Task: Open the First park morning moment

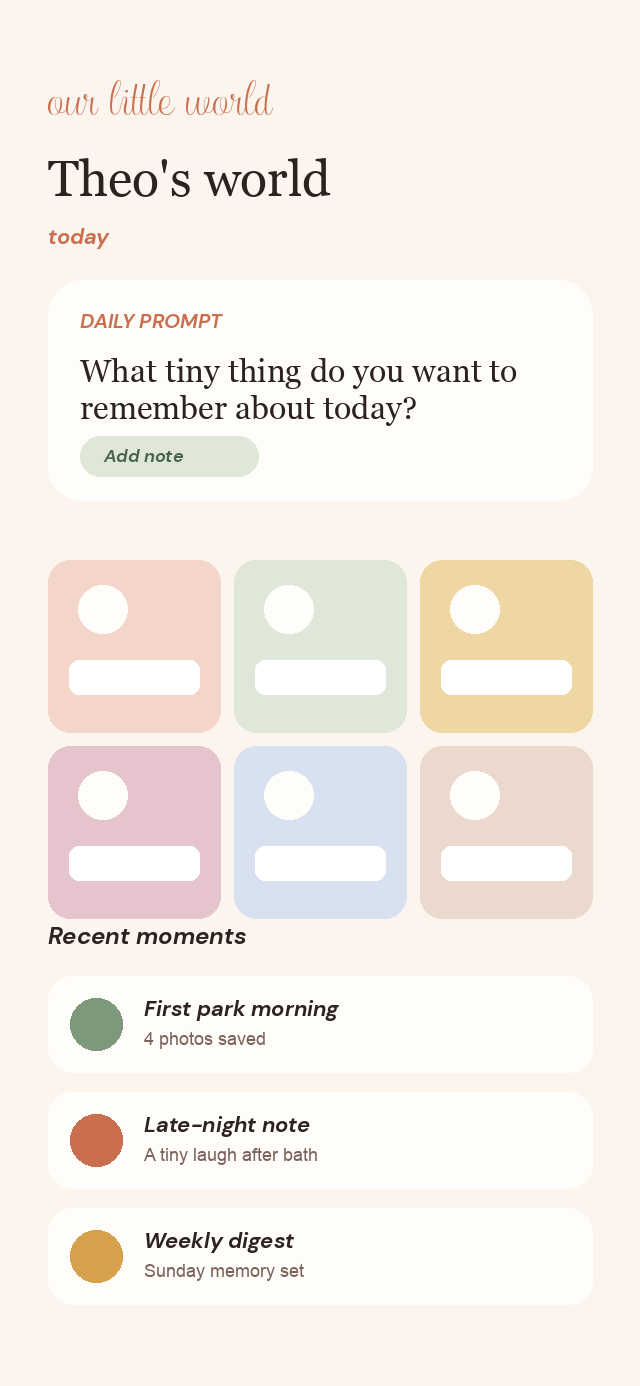Action: (x=320, y=1024)
